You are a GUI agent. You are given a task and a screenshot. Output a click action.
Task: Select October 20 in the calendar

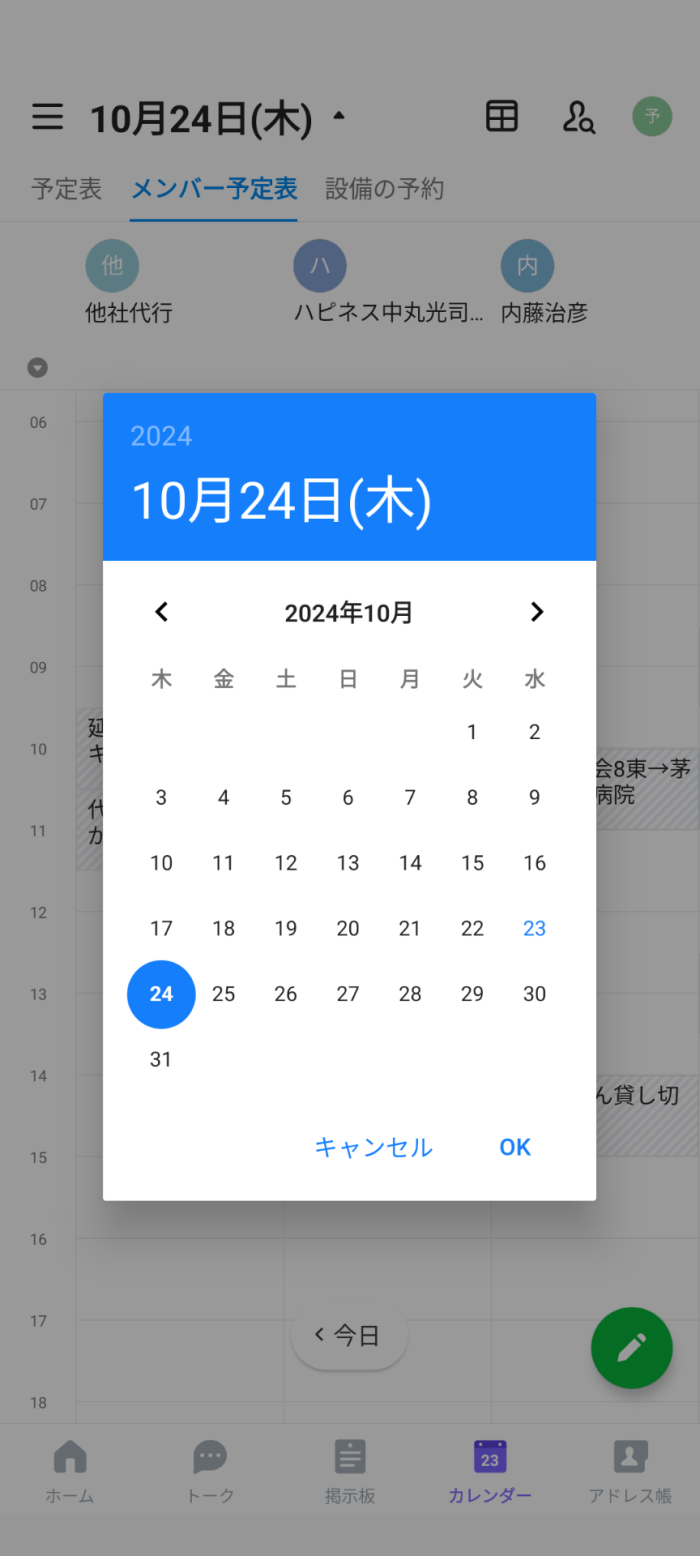point(348,928)
